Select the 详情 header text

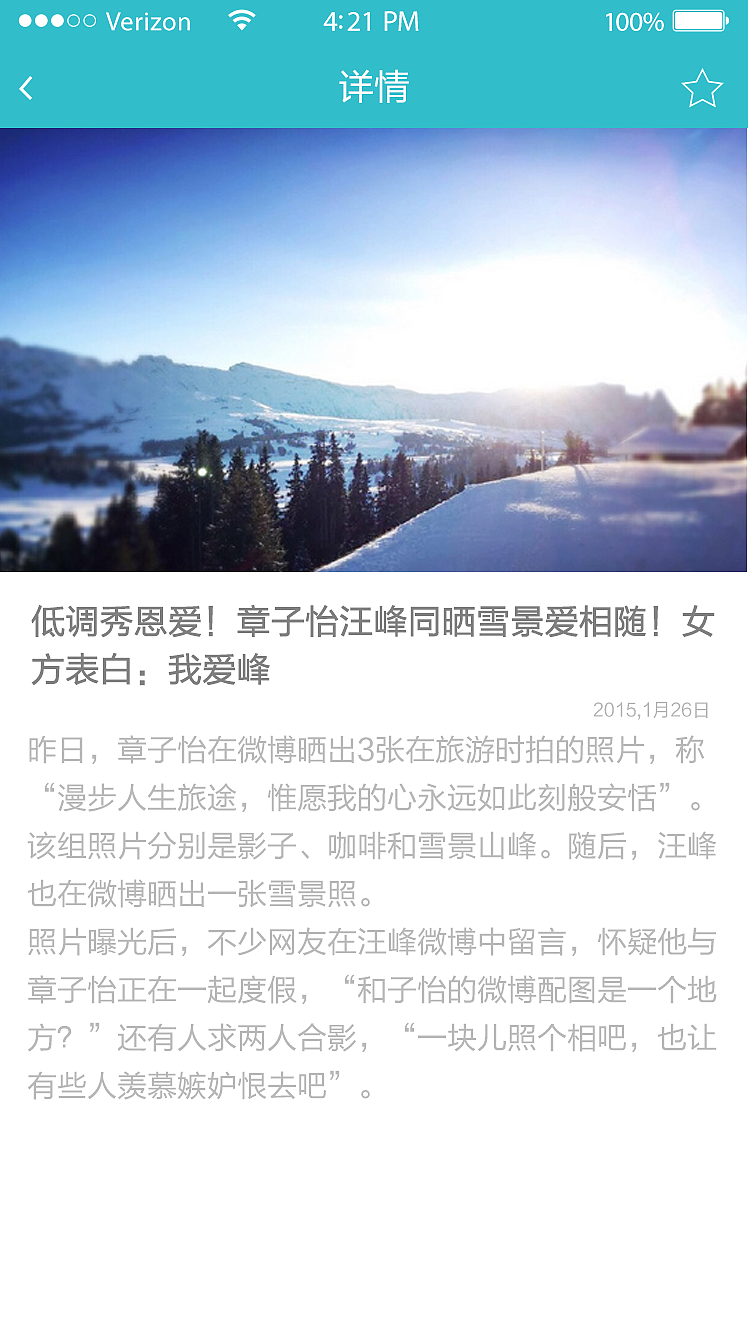pos(374,88)
